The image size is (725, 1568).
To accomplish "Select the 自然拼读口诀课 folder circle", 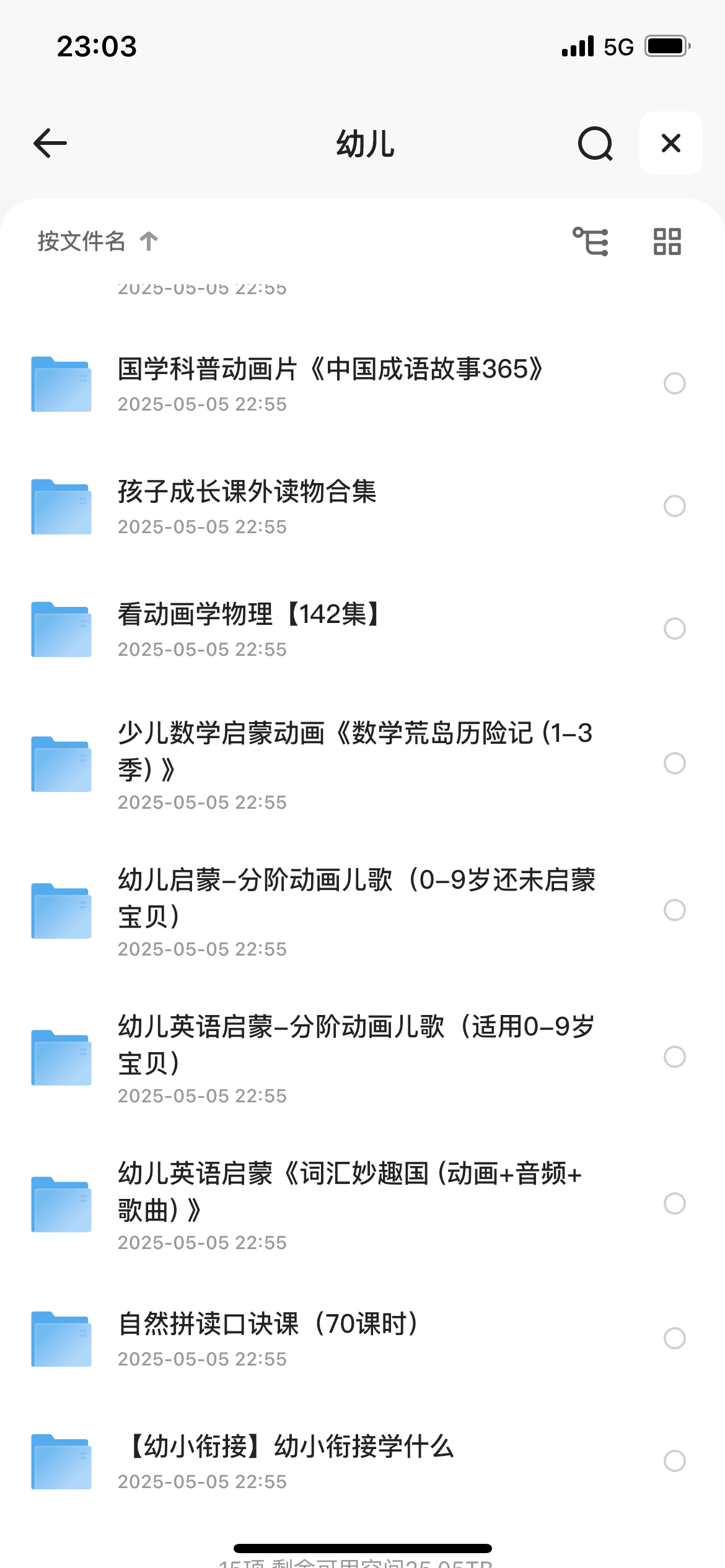I will (x=675, y=1338).
